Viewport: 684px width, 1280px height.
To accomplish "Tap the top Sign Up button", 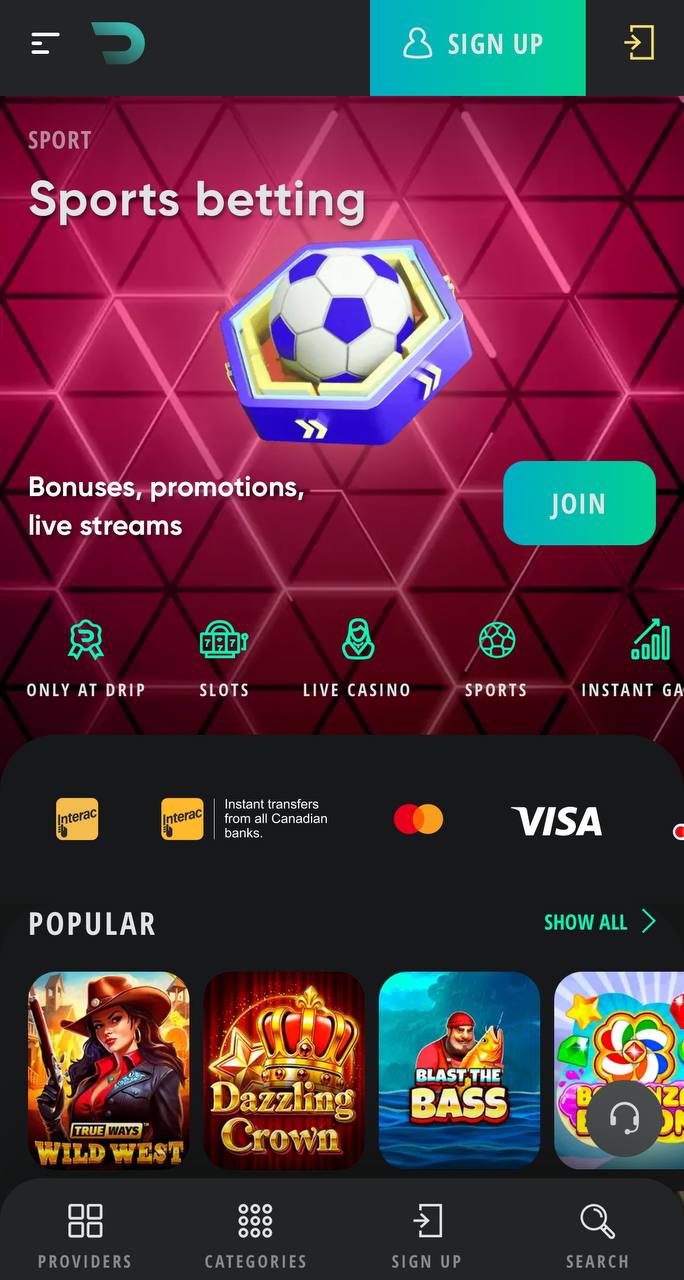I will pyautogui.click(x=478, y=44).
